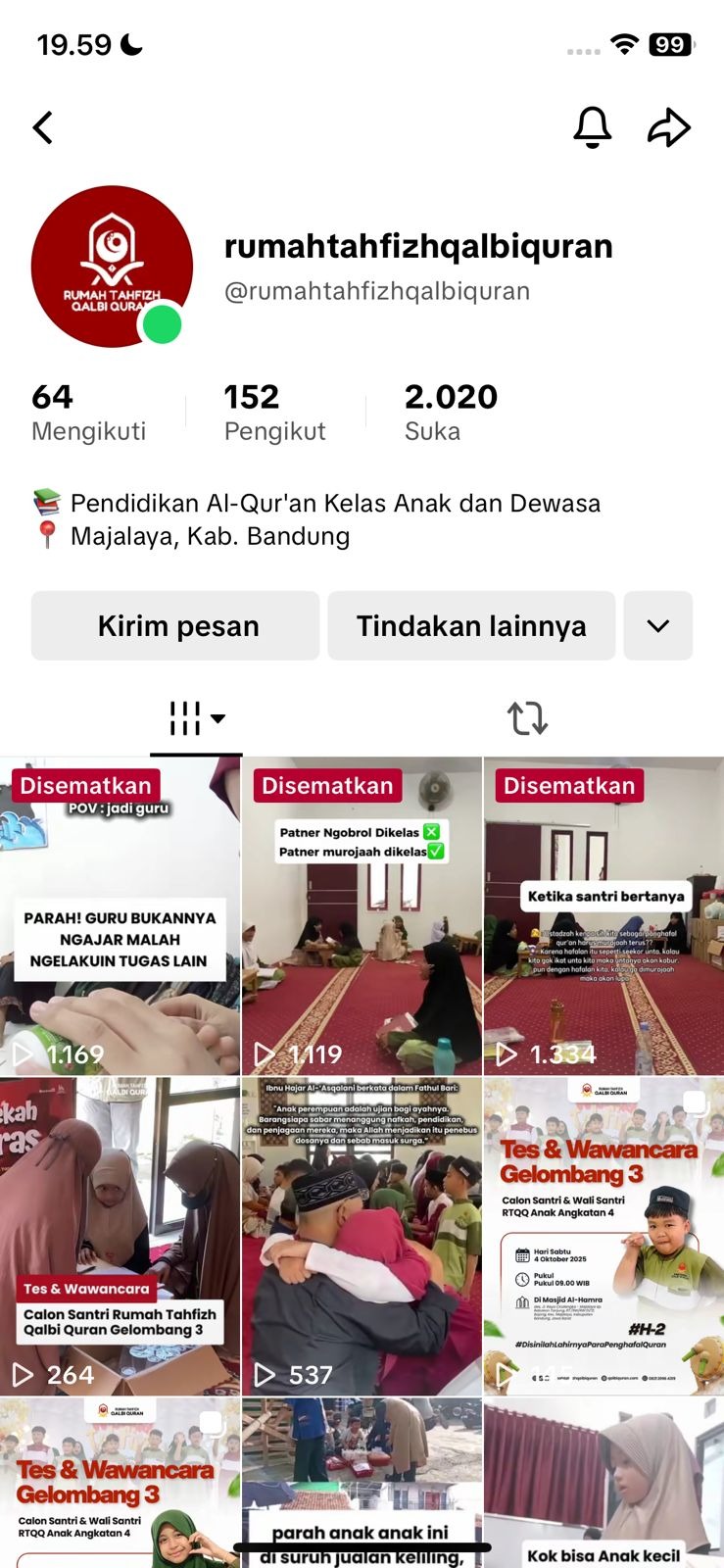Tap Kirim pesan button

coord(176,625)
